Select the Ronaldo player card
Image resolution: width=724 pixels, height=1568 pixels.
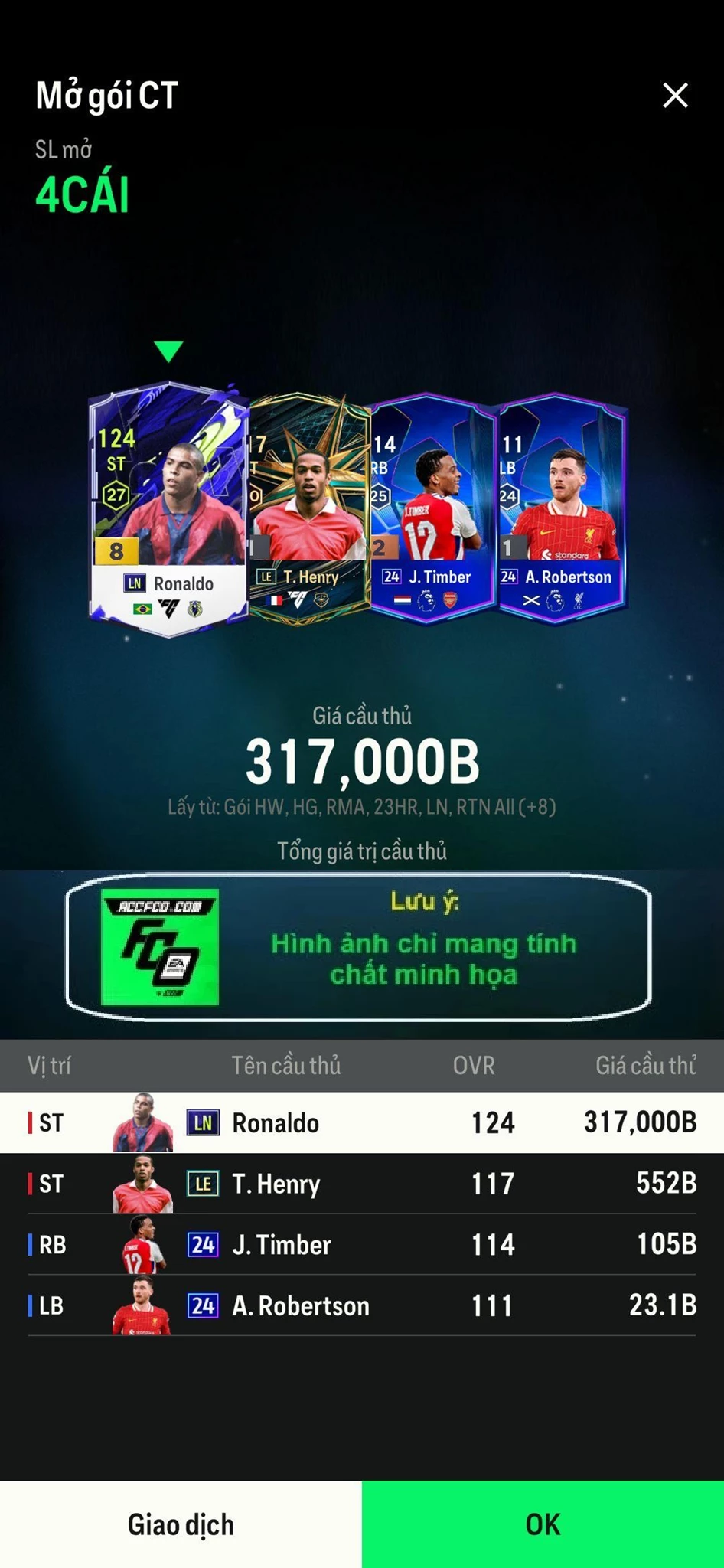pos(168,509)
